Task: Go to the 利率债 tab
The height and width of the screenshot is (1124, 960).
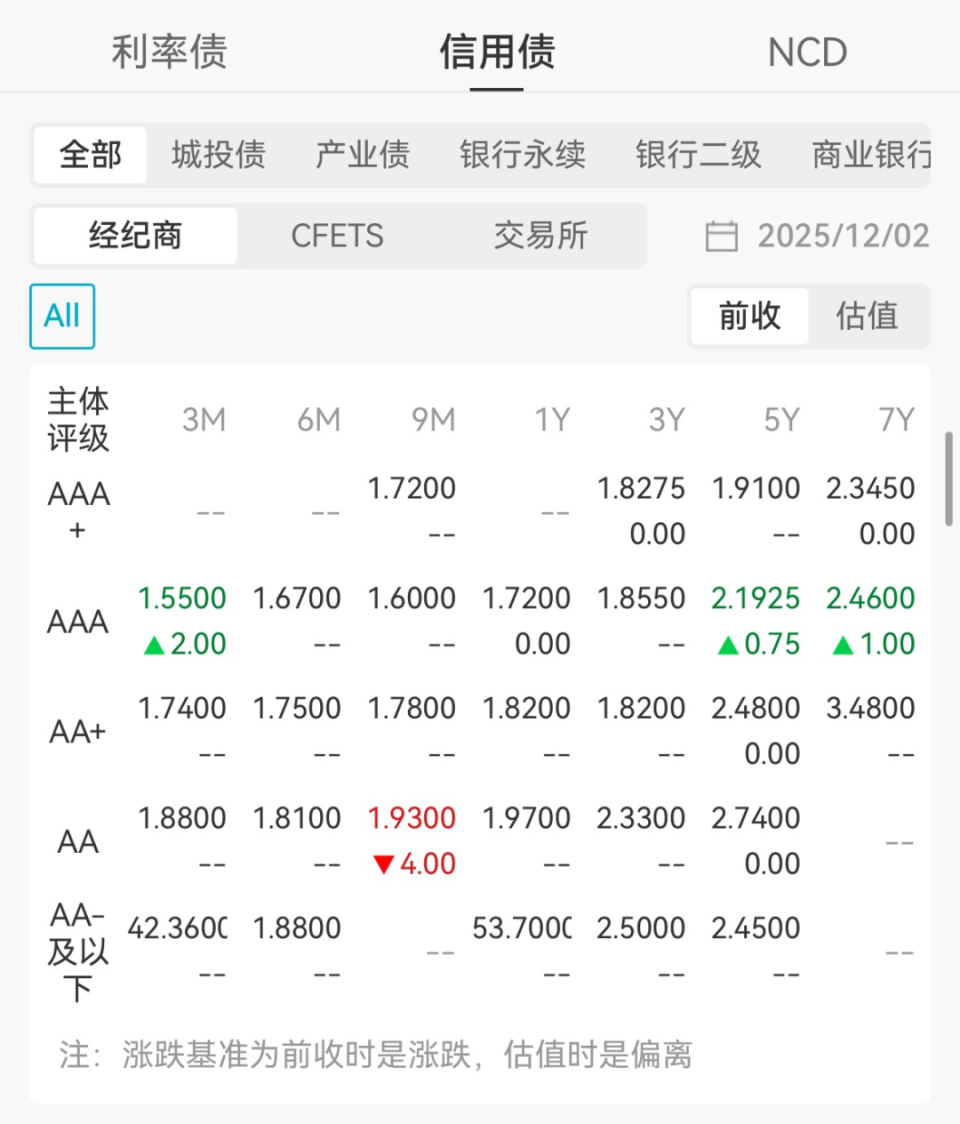Action: pyautogui.click(x=168, y=51)
